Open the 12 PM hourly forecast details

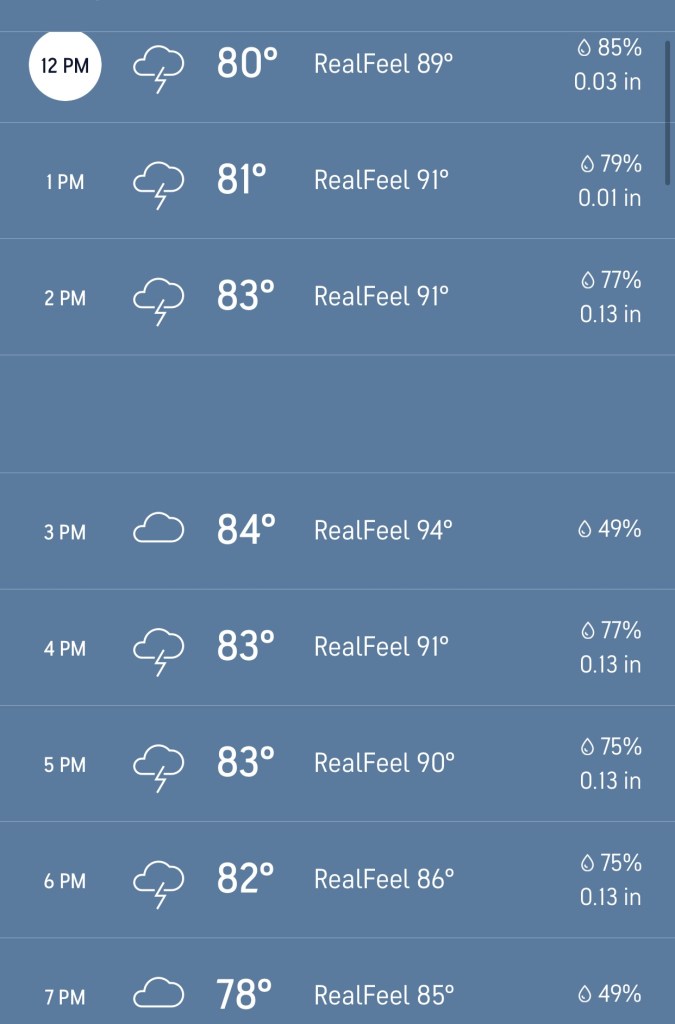click(337, 65)
